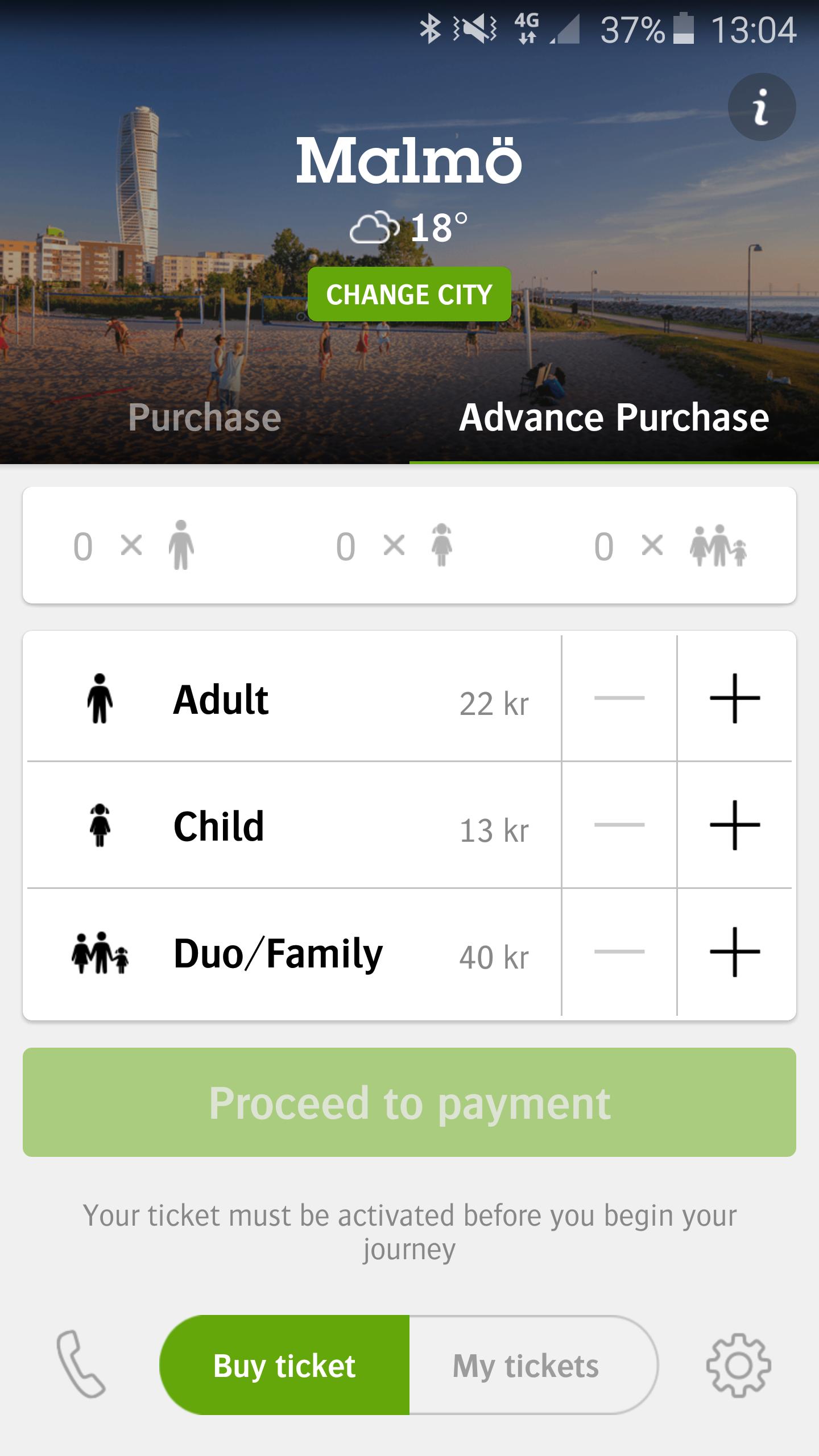The width and height of the screenshot is (819, 1456).
Task: Switch to the Purchase tab
Action: 205,418
